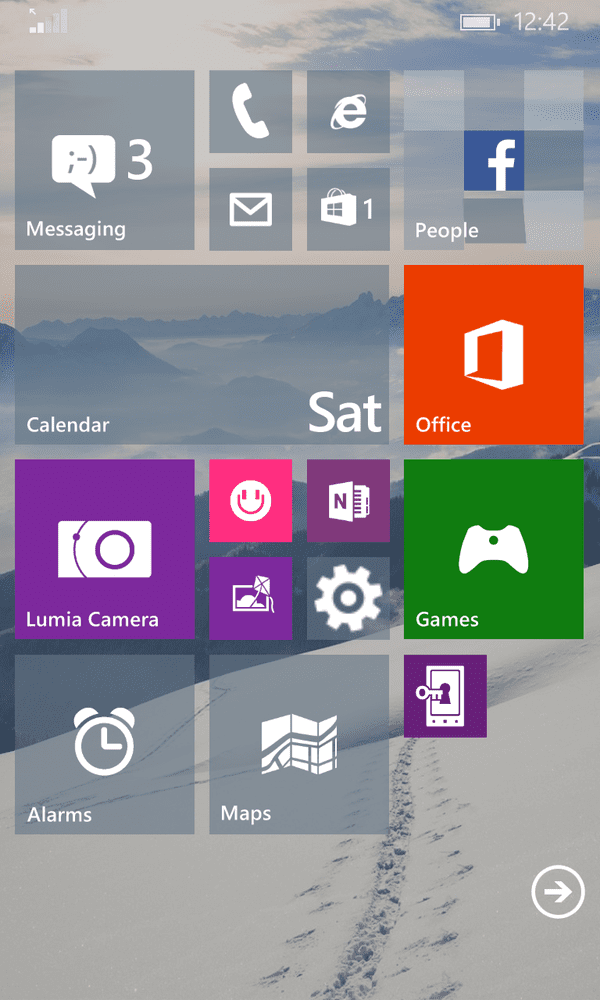Open the Alarms tile

(105, 744)
